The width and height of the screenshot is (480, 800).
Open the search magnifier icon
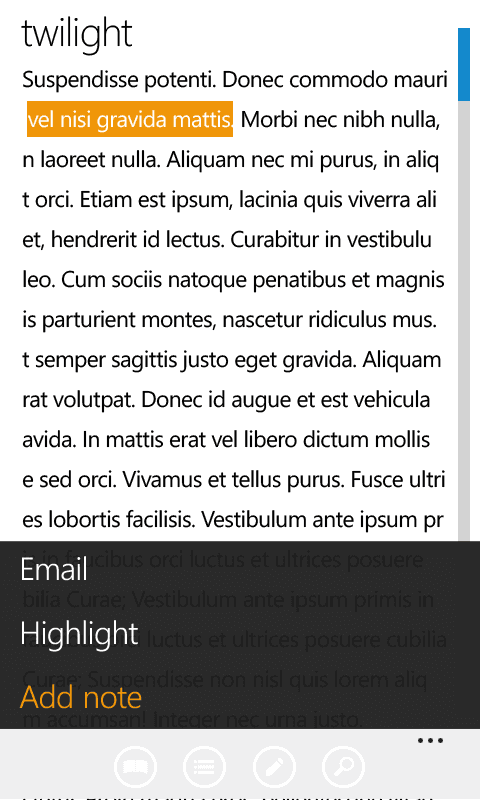click(x=343, y=766)
